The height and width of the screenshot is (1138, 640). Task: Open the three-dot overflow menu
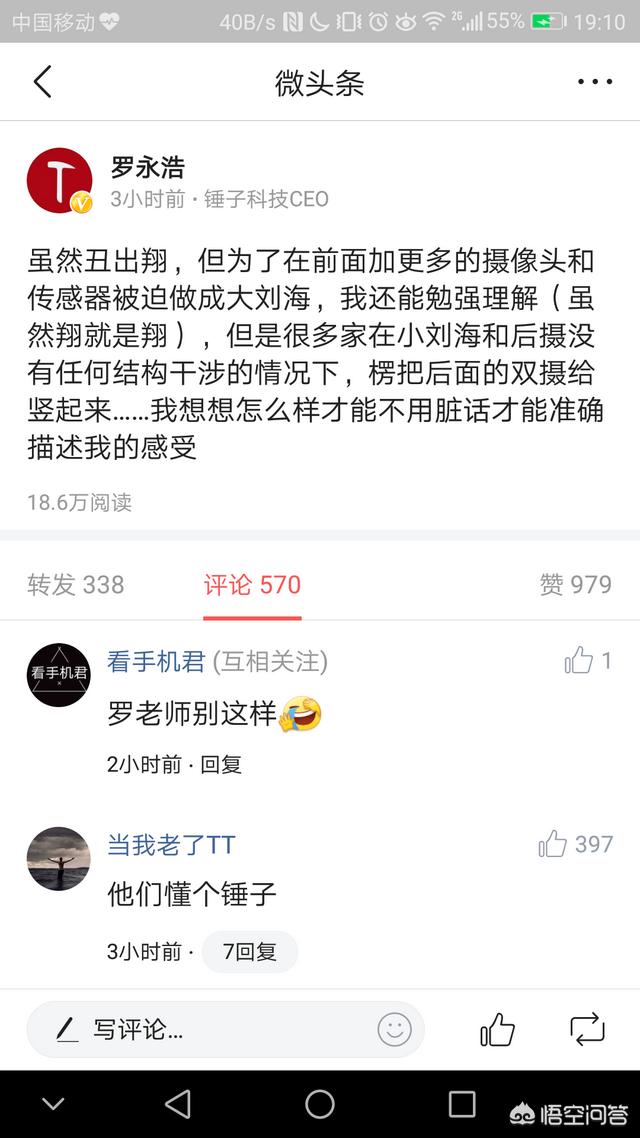594,82
